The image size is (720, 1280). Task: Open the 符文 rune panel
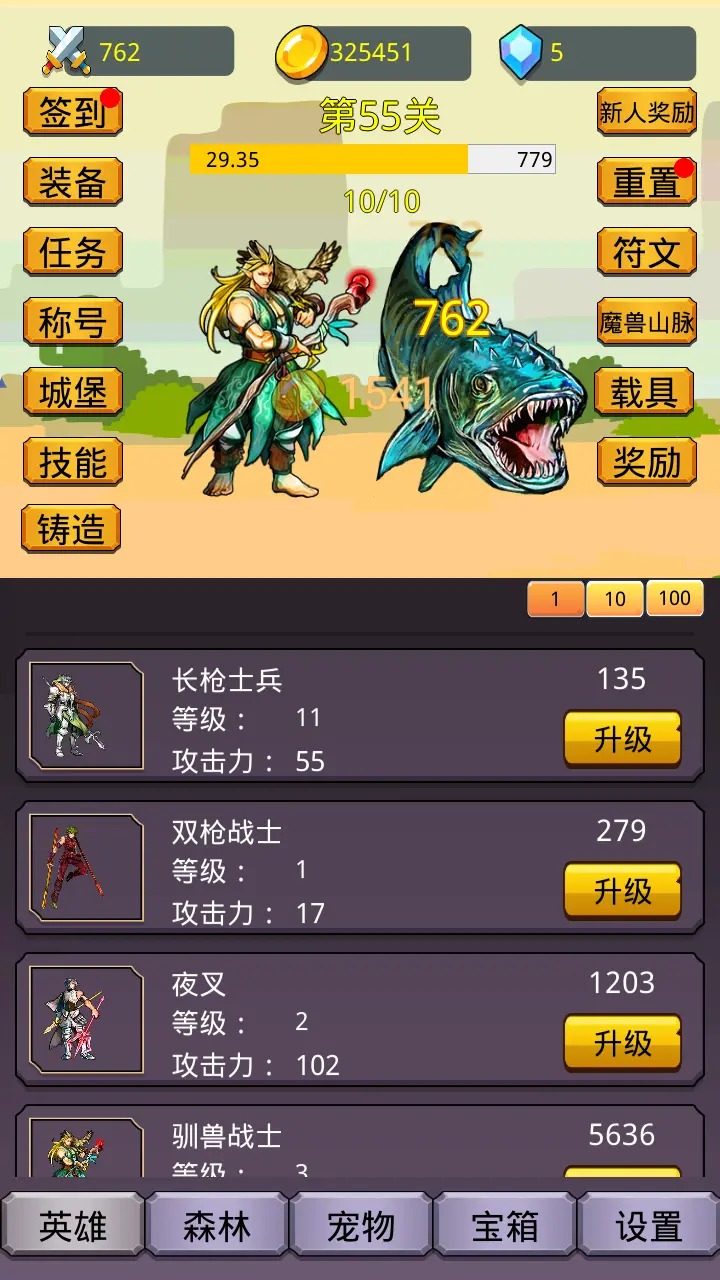[646, 252]
